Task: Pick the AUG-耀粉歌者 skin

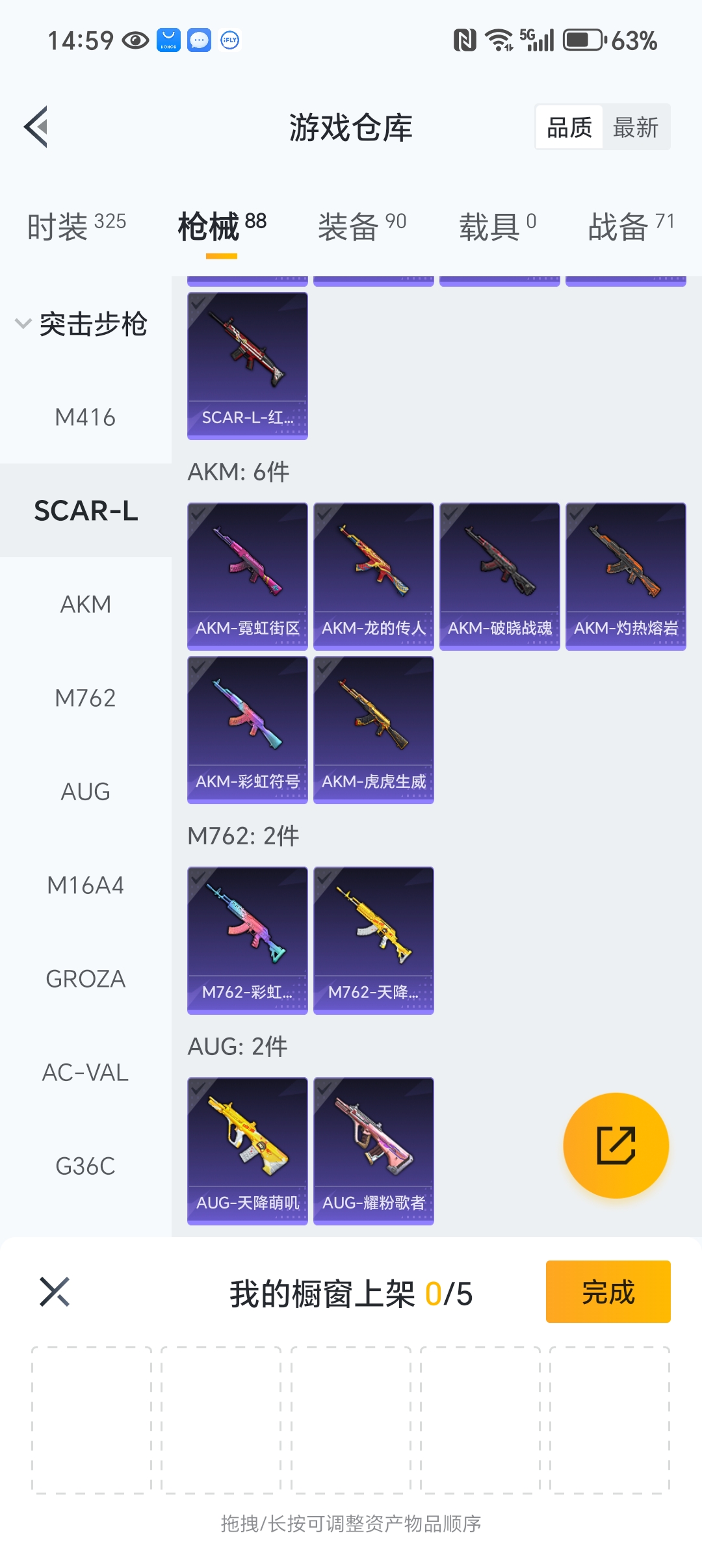Action: pyautogui.click(x=374, y=1151)
